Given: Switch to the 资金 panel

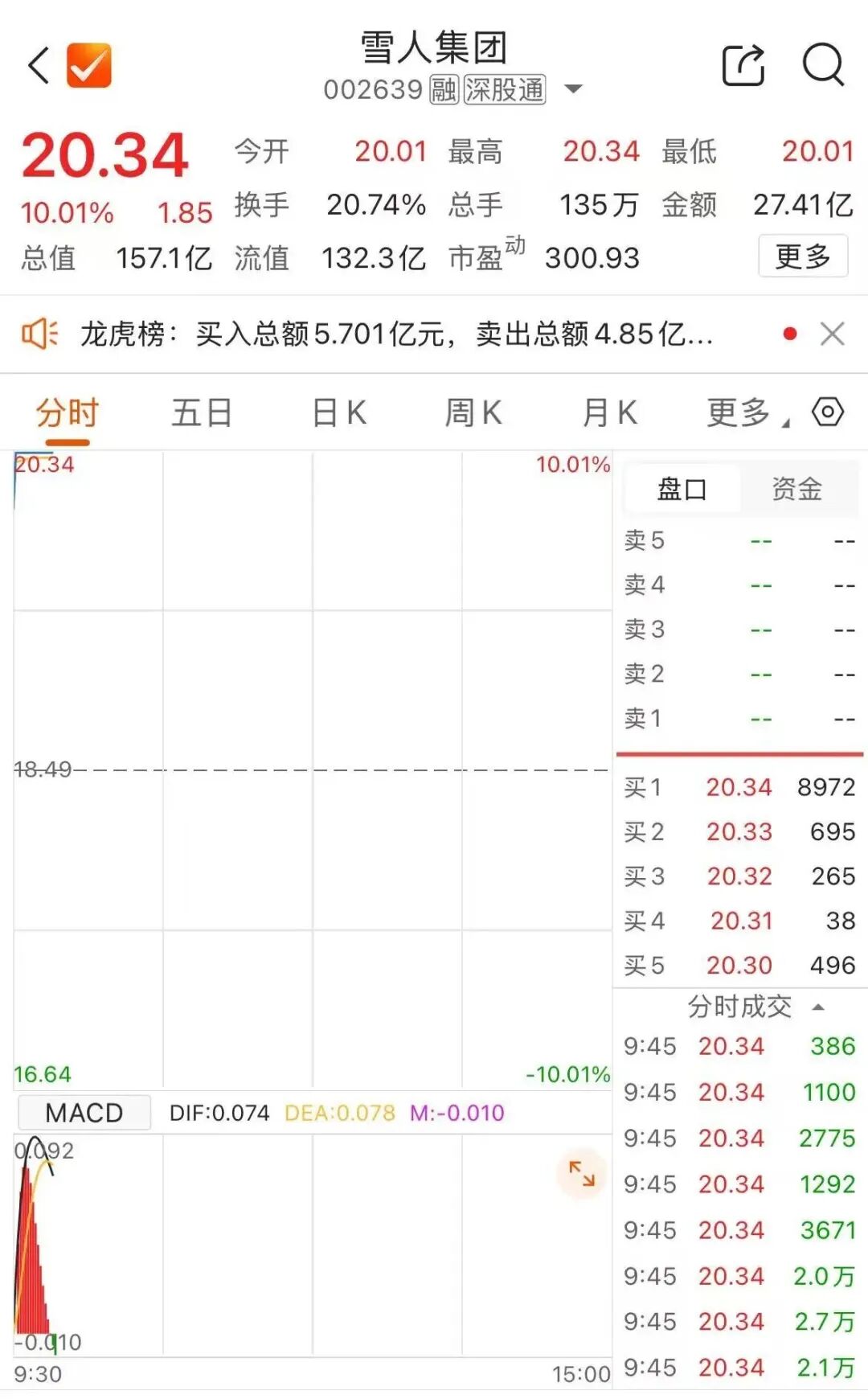Looking at the screenshot, I should pos(796,489).
